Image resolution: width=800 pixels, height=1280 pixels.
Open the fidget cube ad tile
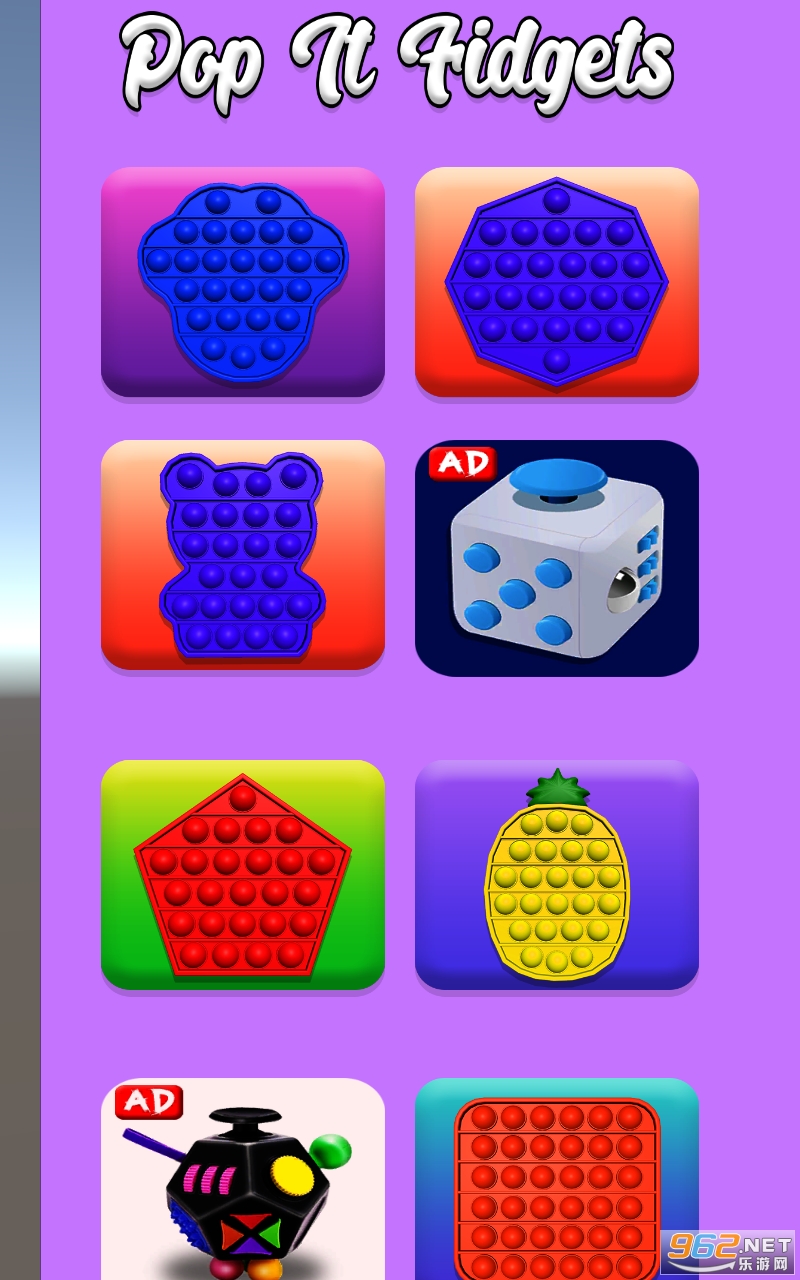coord(557,558)
